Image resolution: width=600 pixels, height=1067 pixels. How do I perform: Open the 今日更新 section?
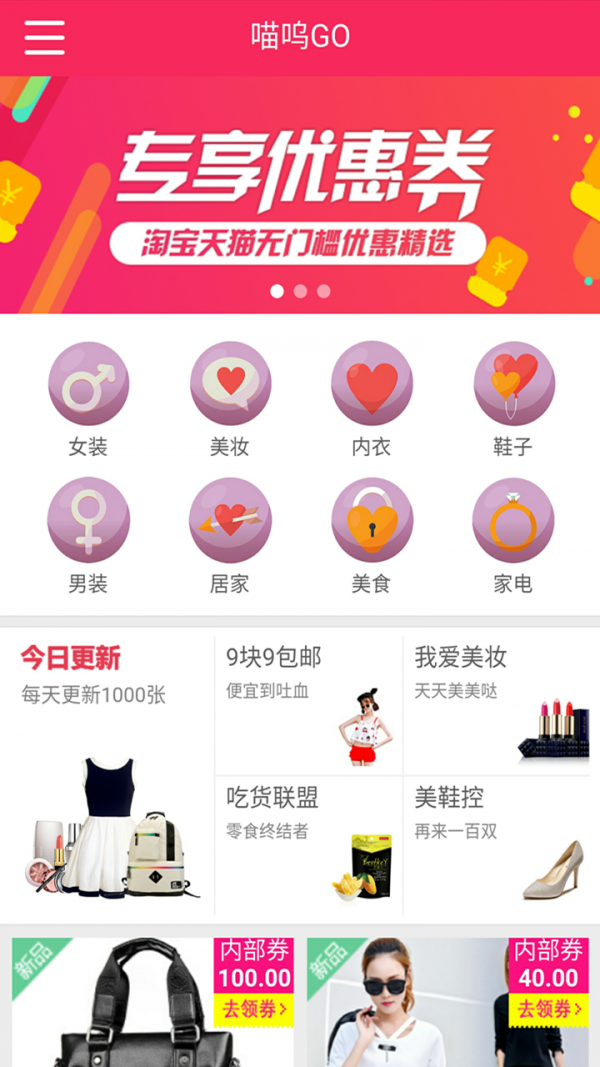(x=107, y=772)
